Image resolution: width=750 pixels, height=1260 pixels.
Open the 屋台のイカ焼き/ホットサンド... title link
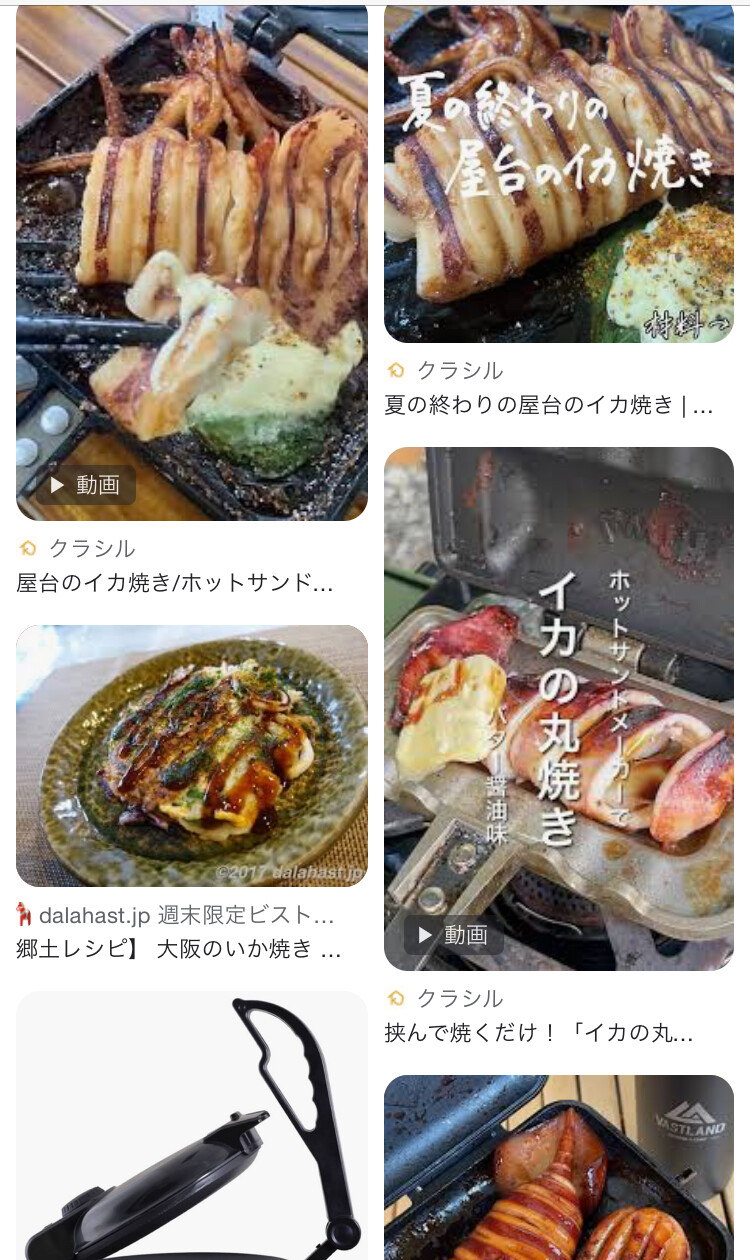point(175,583)
